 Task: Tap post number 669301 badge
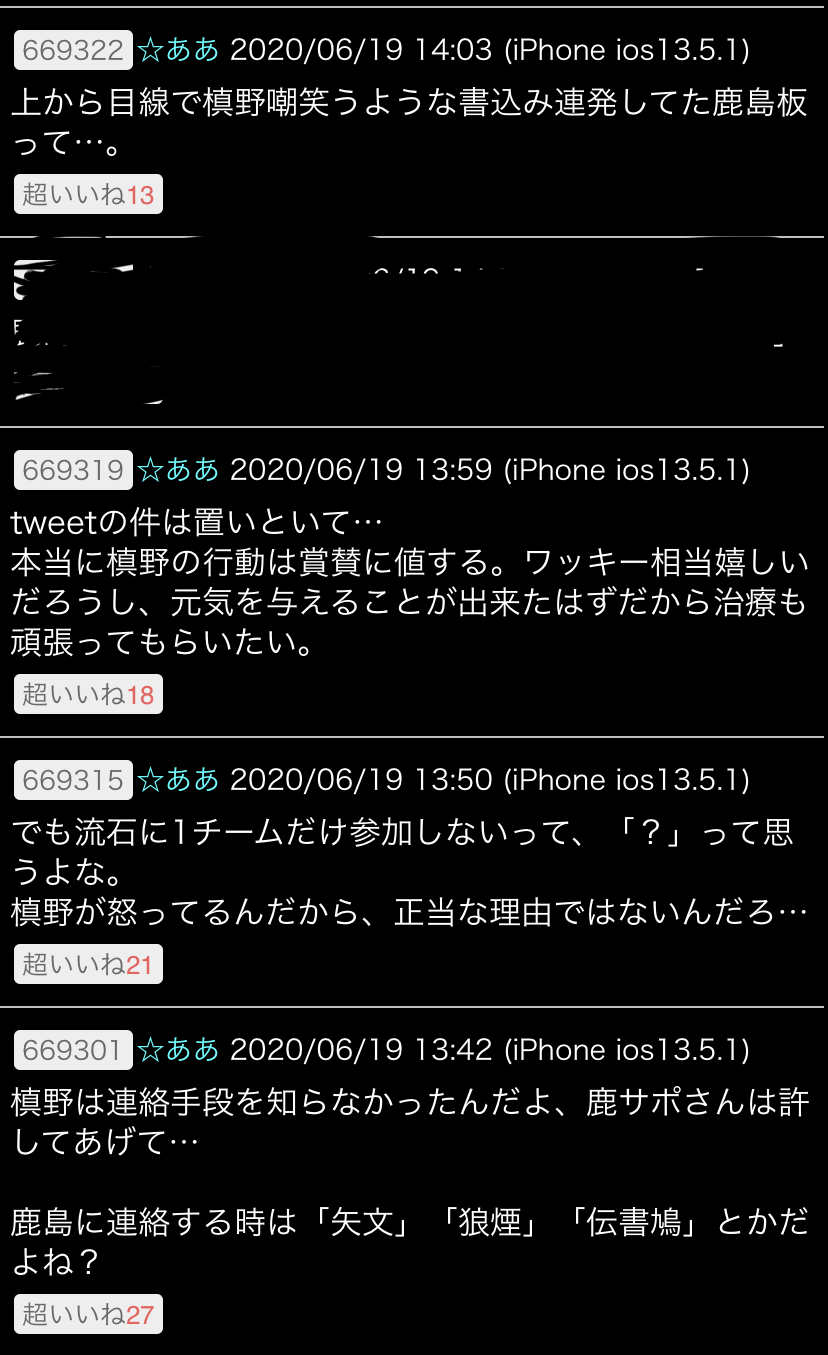(x=73, y=1050)
